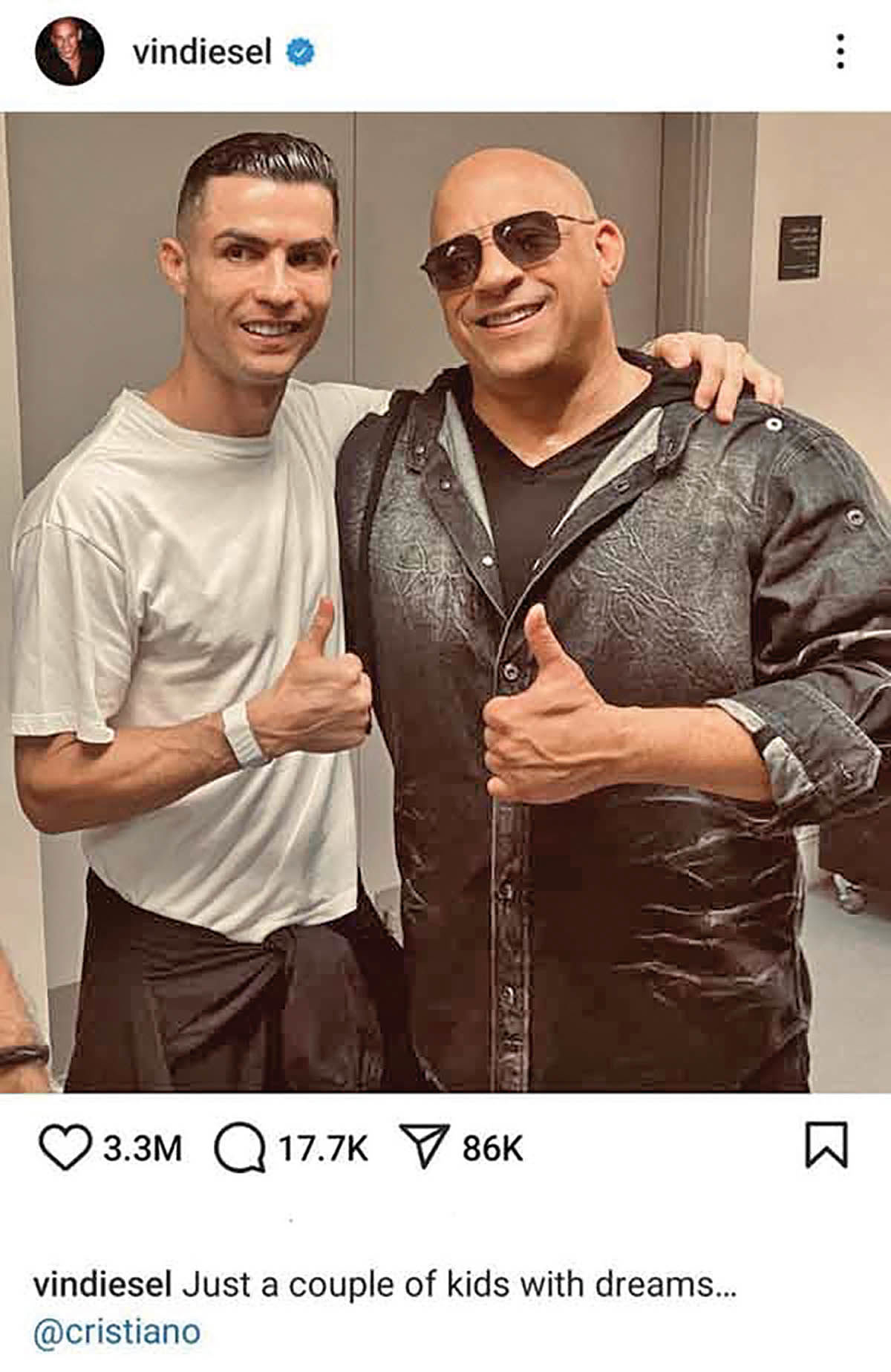Open the @cristiano mention in the caption
Screen dimensions: 891x1372
pos(117,1332)
